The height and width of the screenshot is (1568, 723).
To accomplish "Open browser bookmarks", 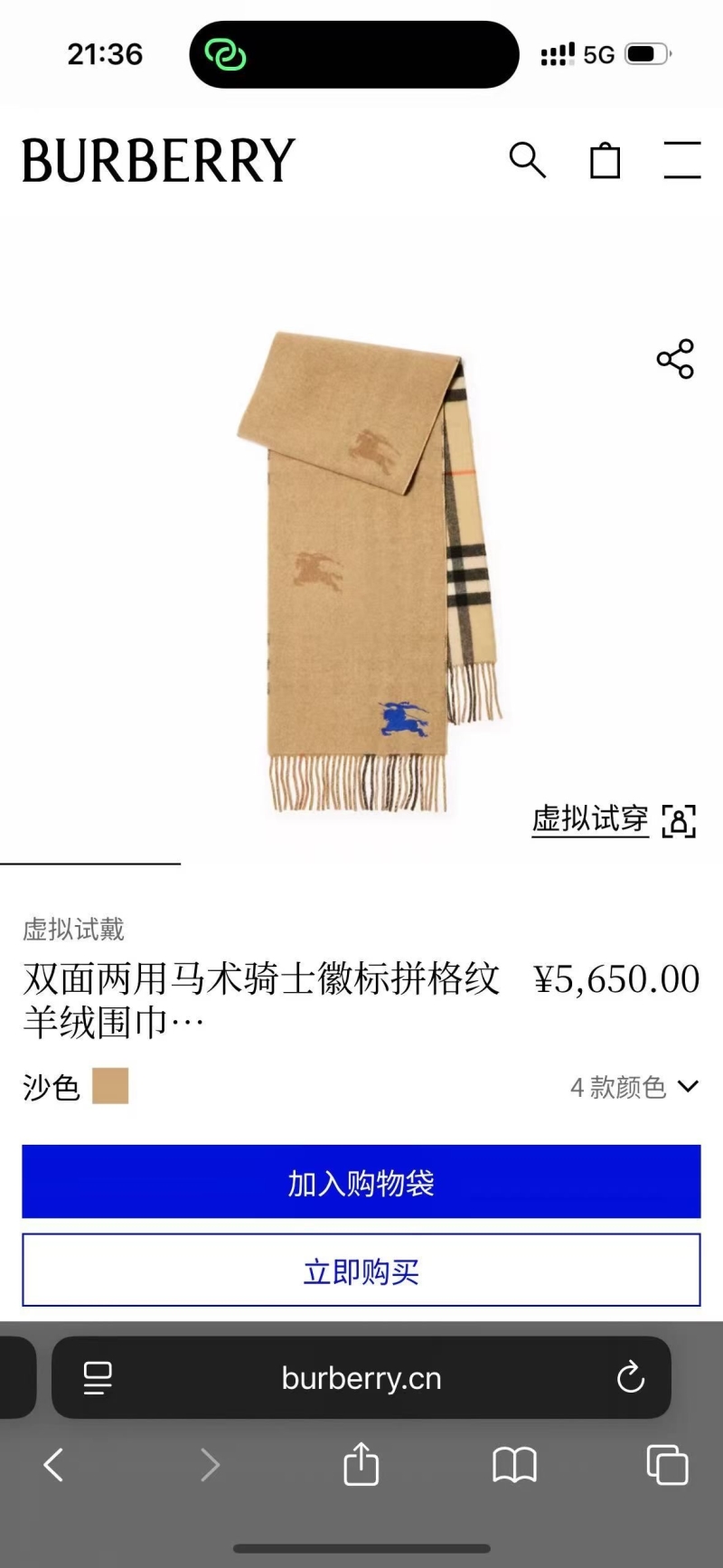I will (514, 1464).
